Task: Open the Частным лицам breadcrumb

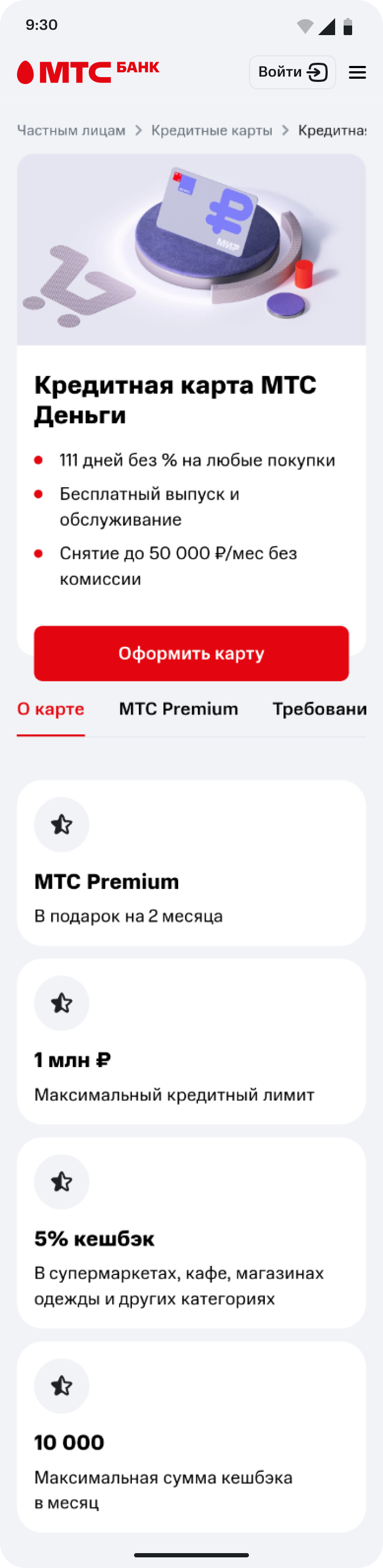Action: click(x=71, y=130)
